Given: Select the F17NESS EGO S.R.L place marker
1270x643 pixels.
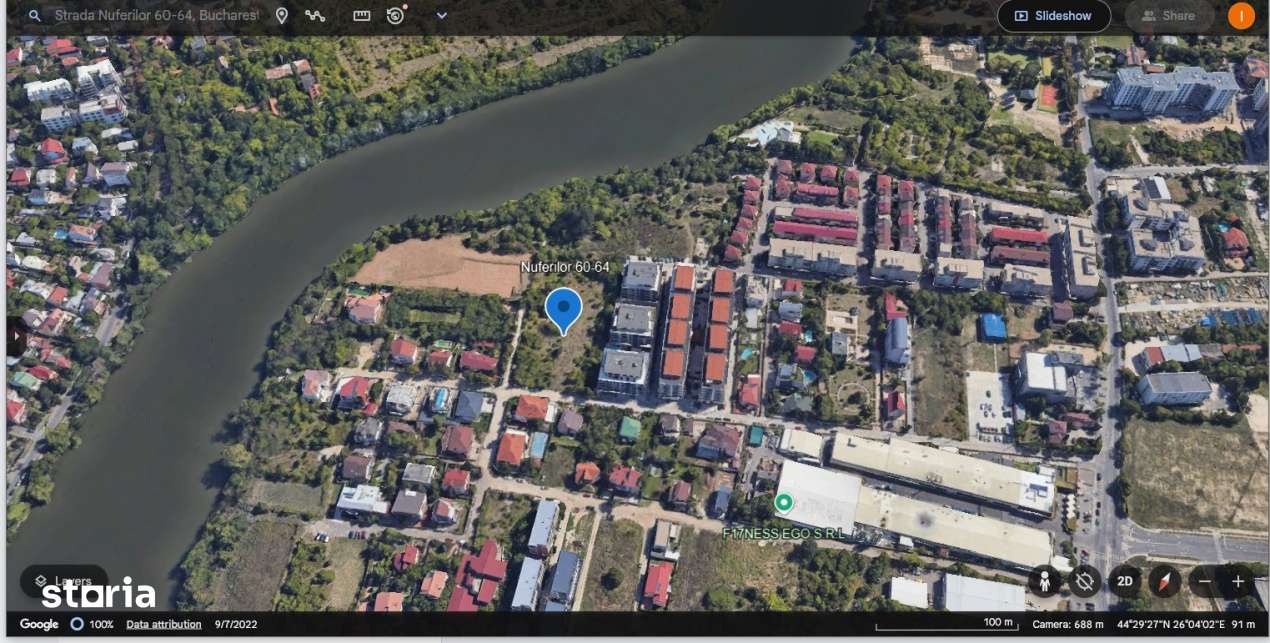Looking at the screenshot, I should click(x=784, y=503).
